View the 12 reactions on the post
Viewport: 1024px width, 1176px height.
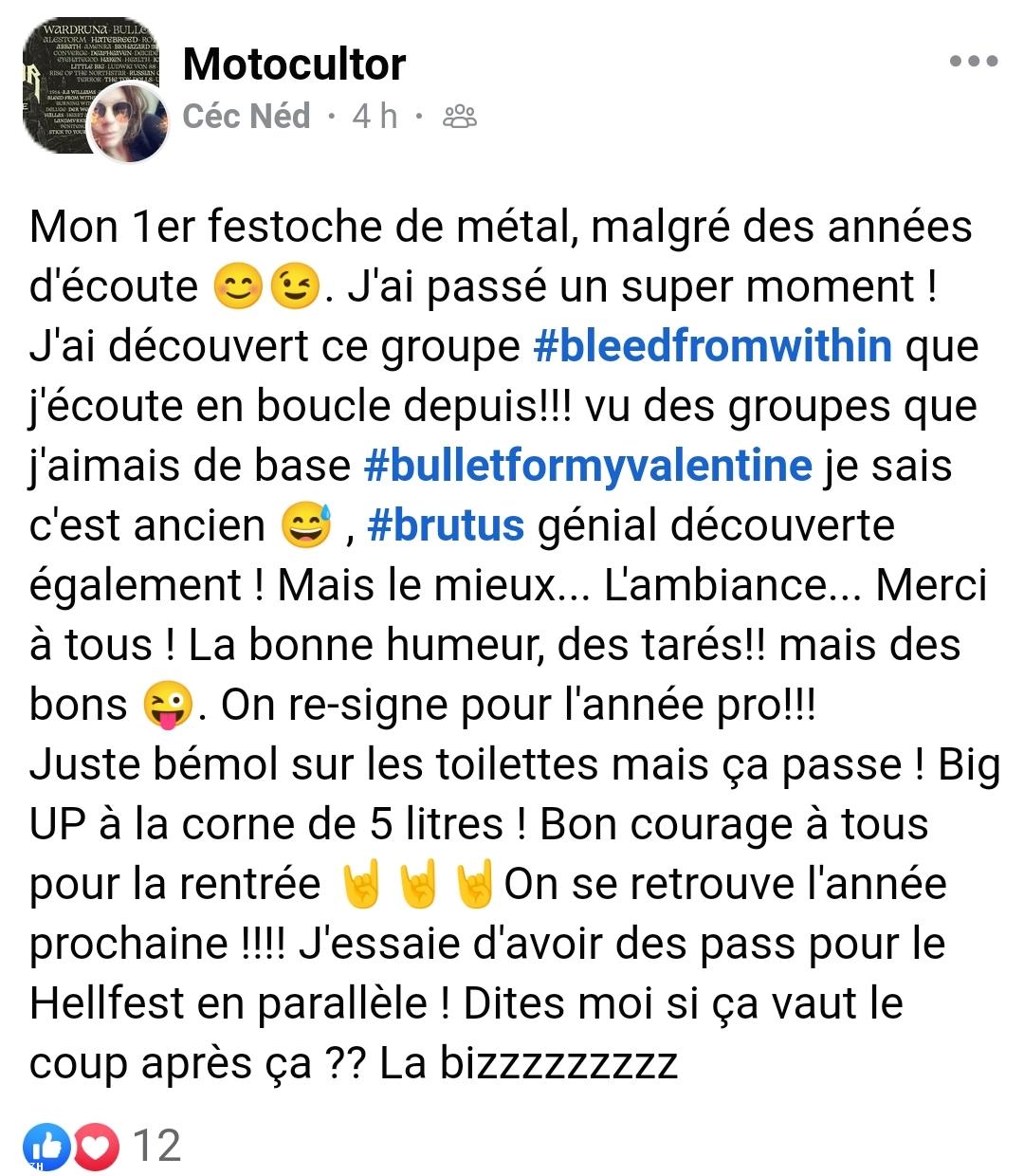coord(104,1146)
